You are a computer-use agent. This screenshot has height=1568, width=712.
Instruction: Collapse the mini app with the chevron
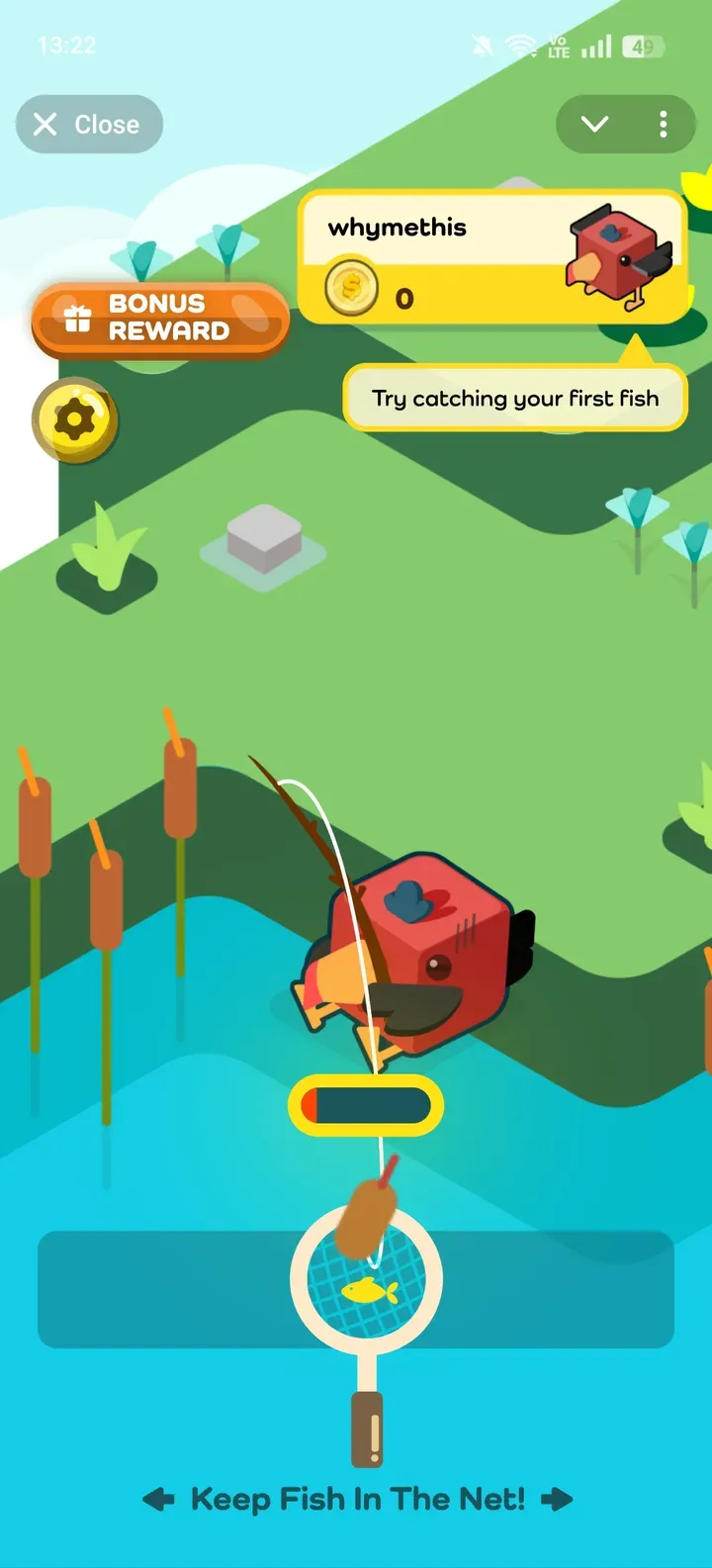coord(594,125)
